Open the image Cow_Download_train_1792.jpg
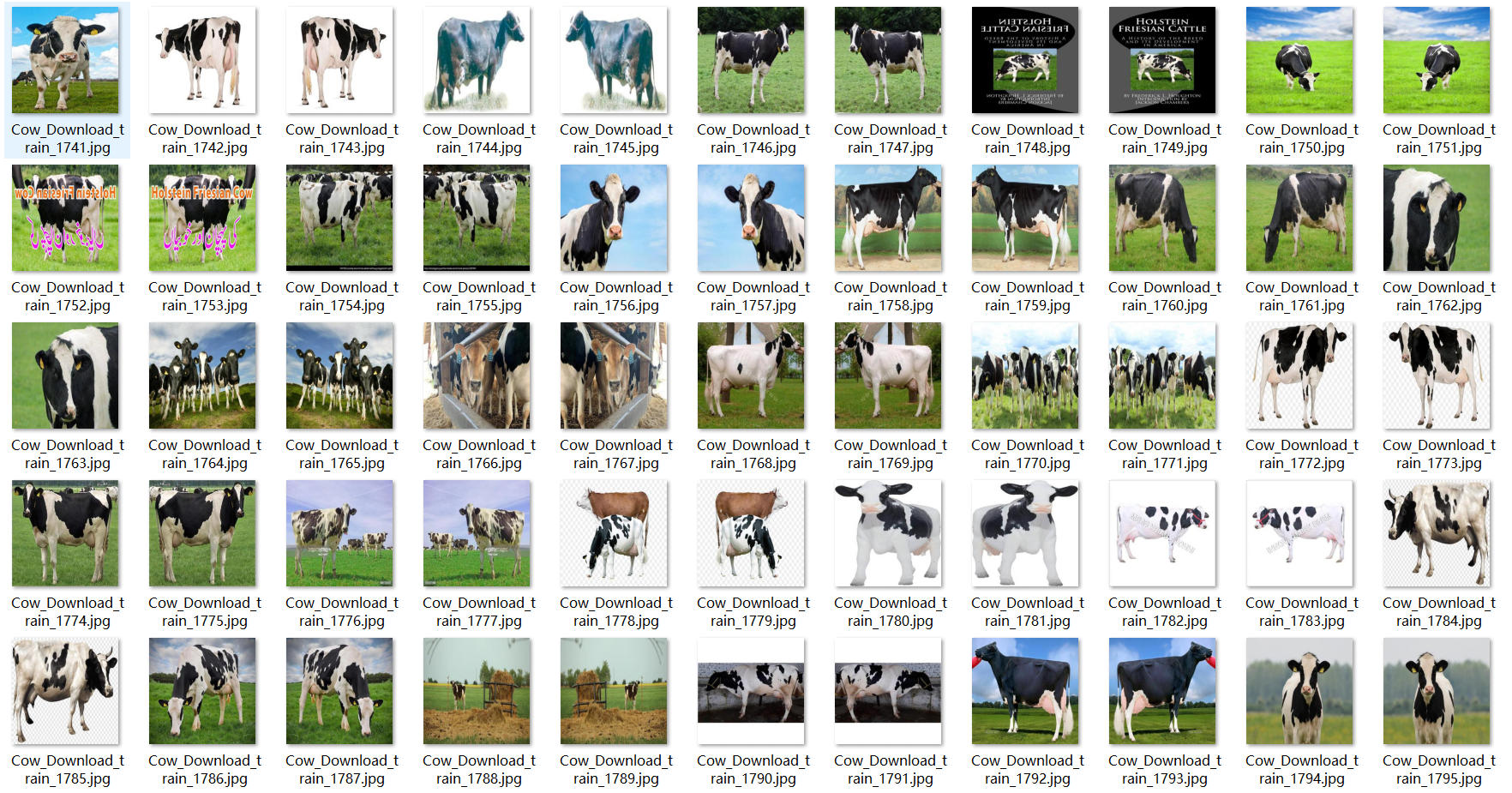The width and height of the screenshot is (1512, 793). 1026,691
